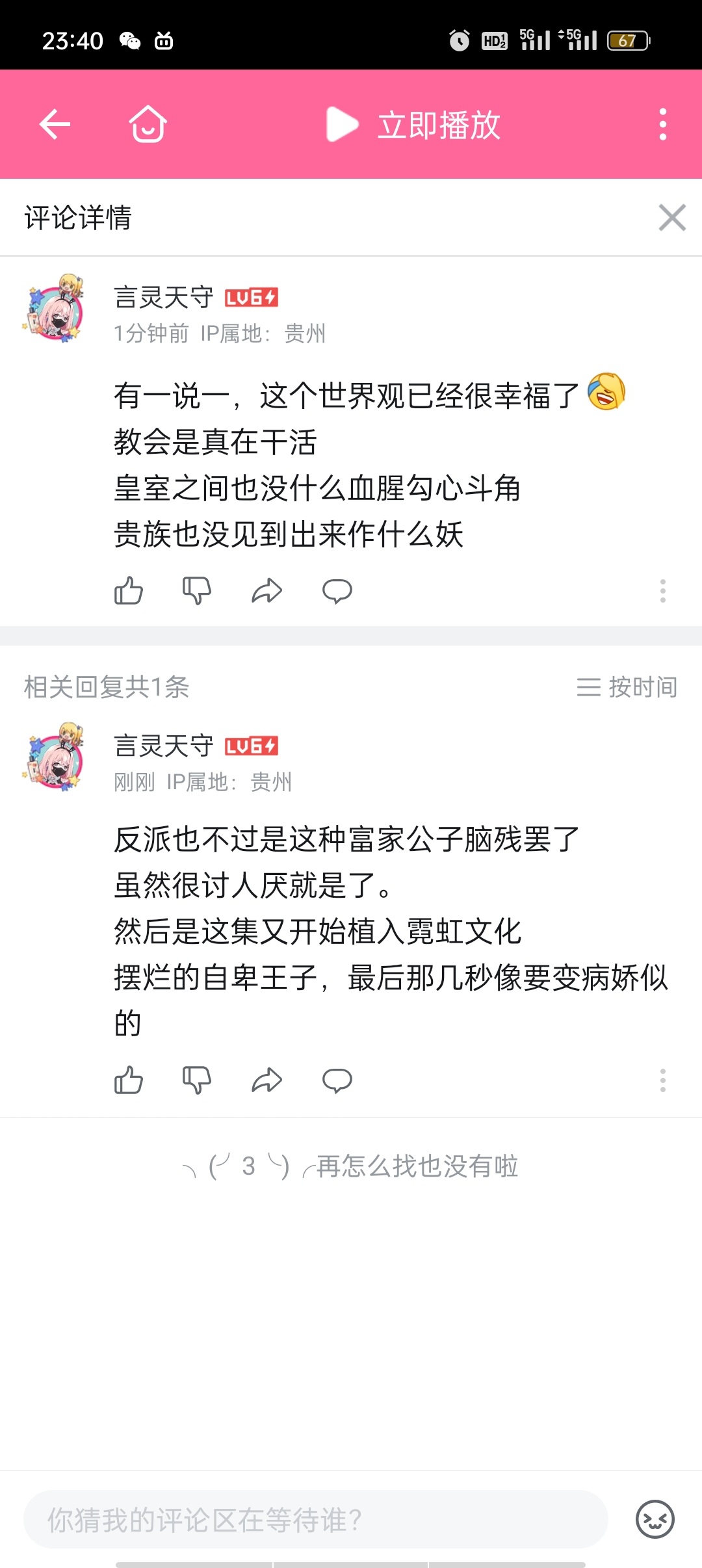The width and height of the screenshot is (702, 1568).
Task: Go back using the top-left arrow
Action: coord(55,124)
